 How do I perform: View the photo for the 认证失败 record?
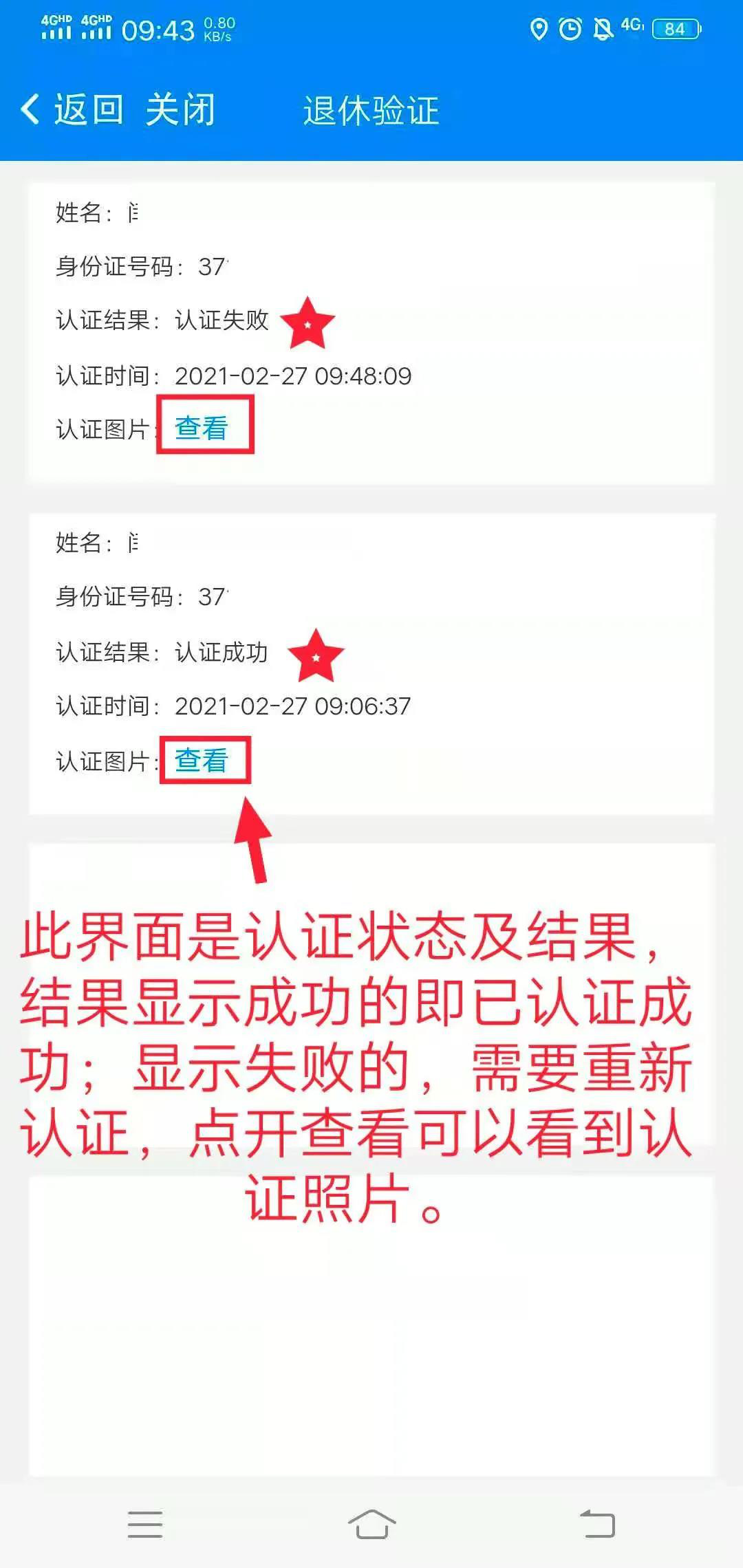click(x=202, y=428)
